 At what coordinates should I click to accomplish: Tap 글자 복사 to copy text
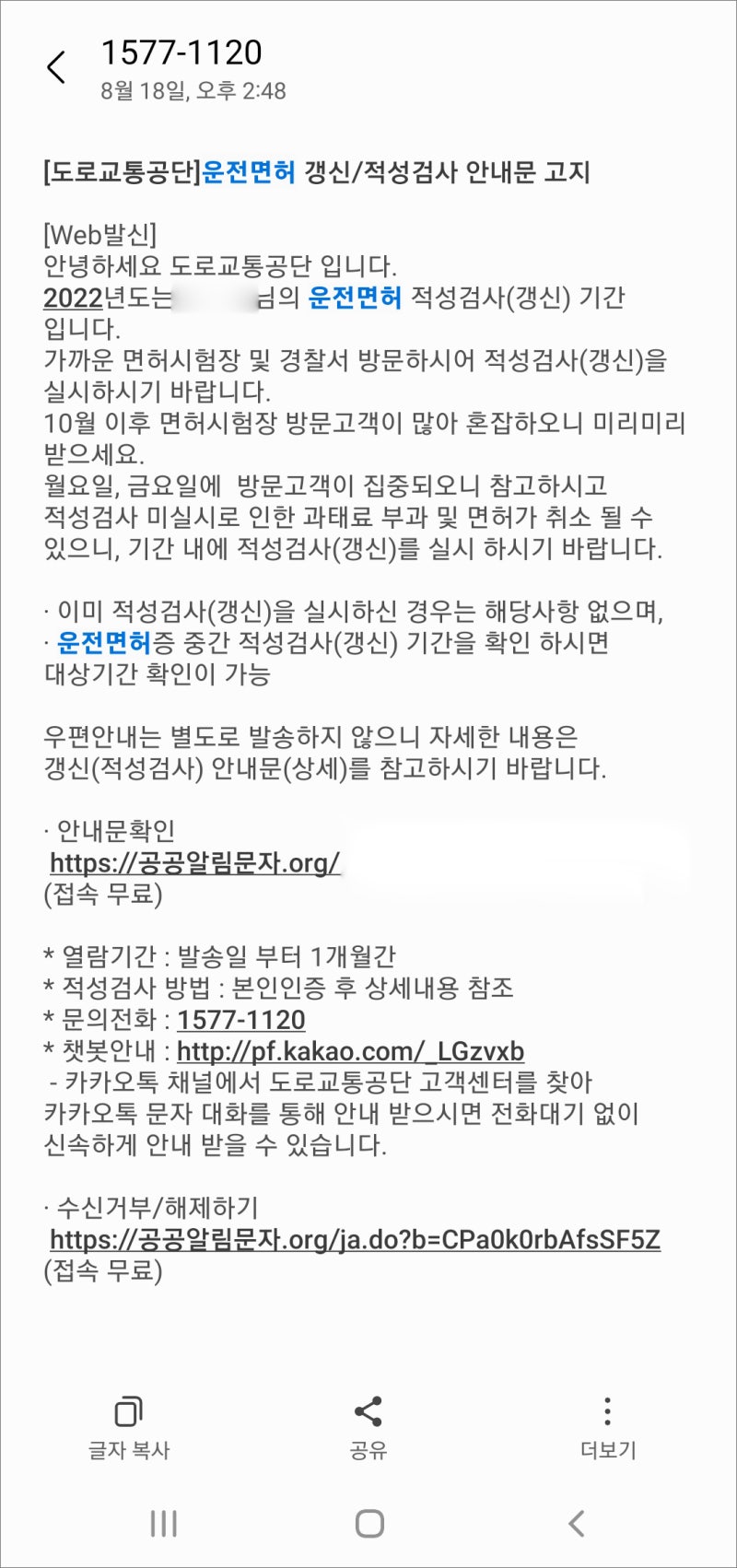pyautogui.click(x=129, y=1428)
